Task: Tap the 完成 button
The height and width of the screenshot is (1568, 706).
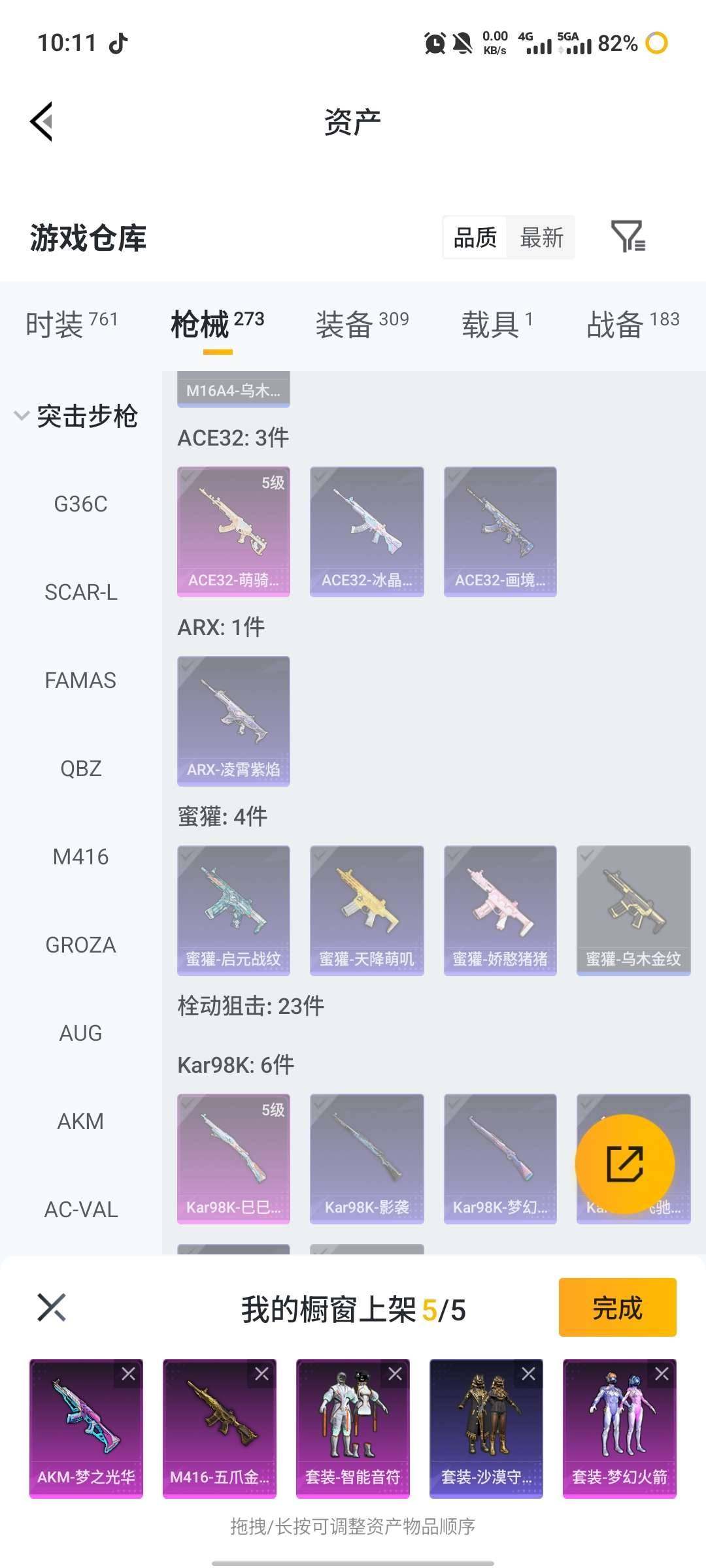Action: [x=617, y=1307]
